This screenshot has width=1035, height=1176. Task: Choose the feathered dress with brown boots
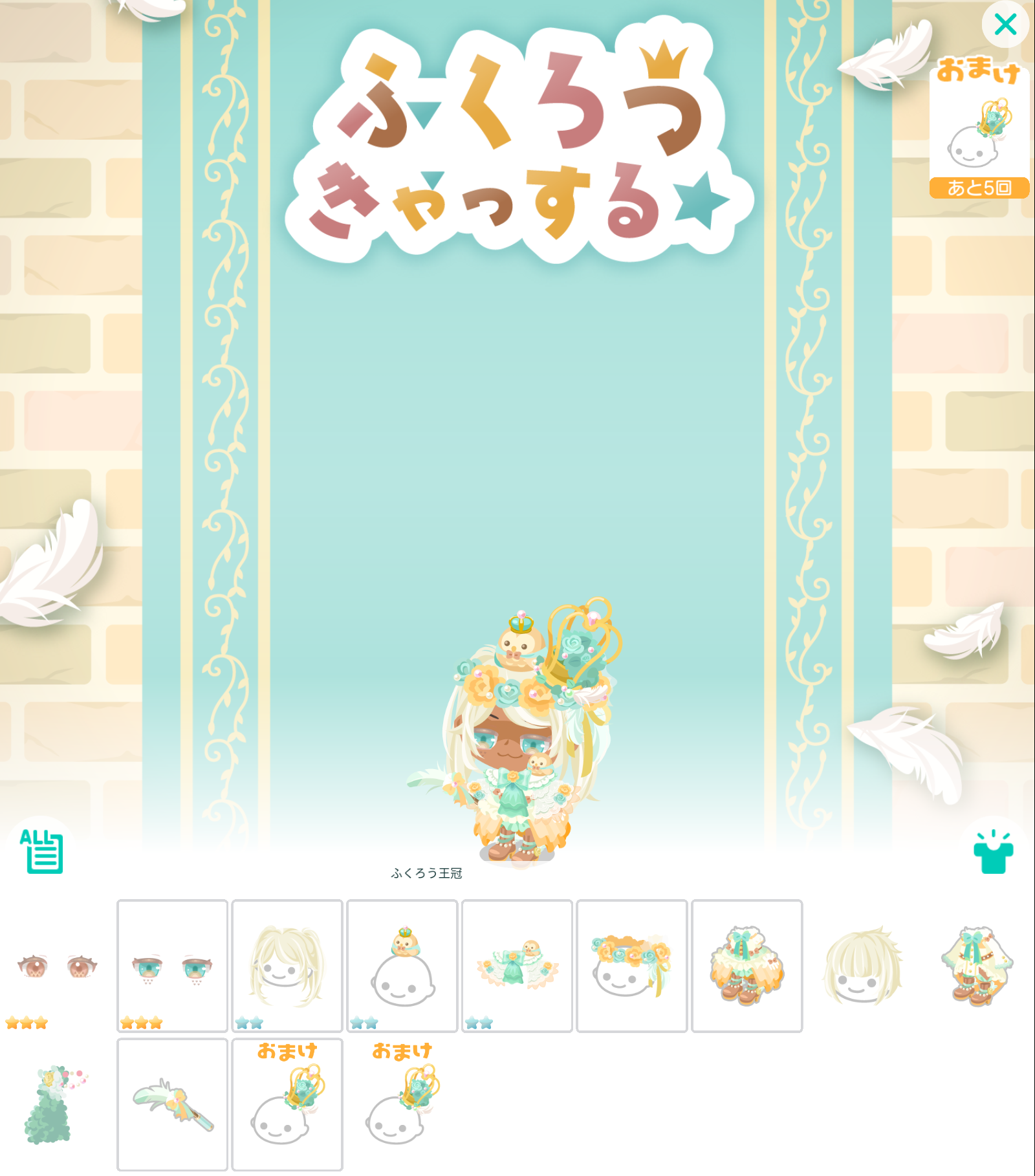pos(746,966)
